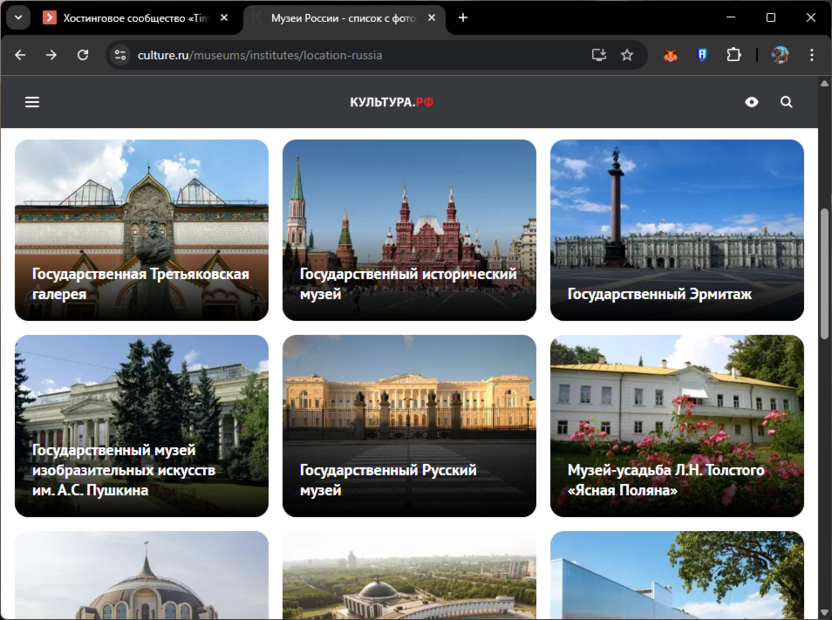
Task: Open the site search magnifier
Action: (787, 102)
